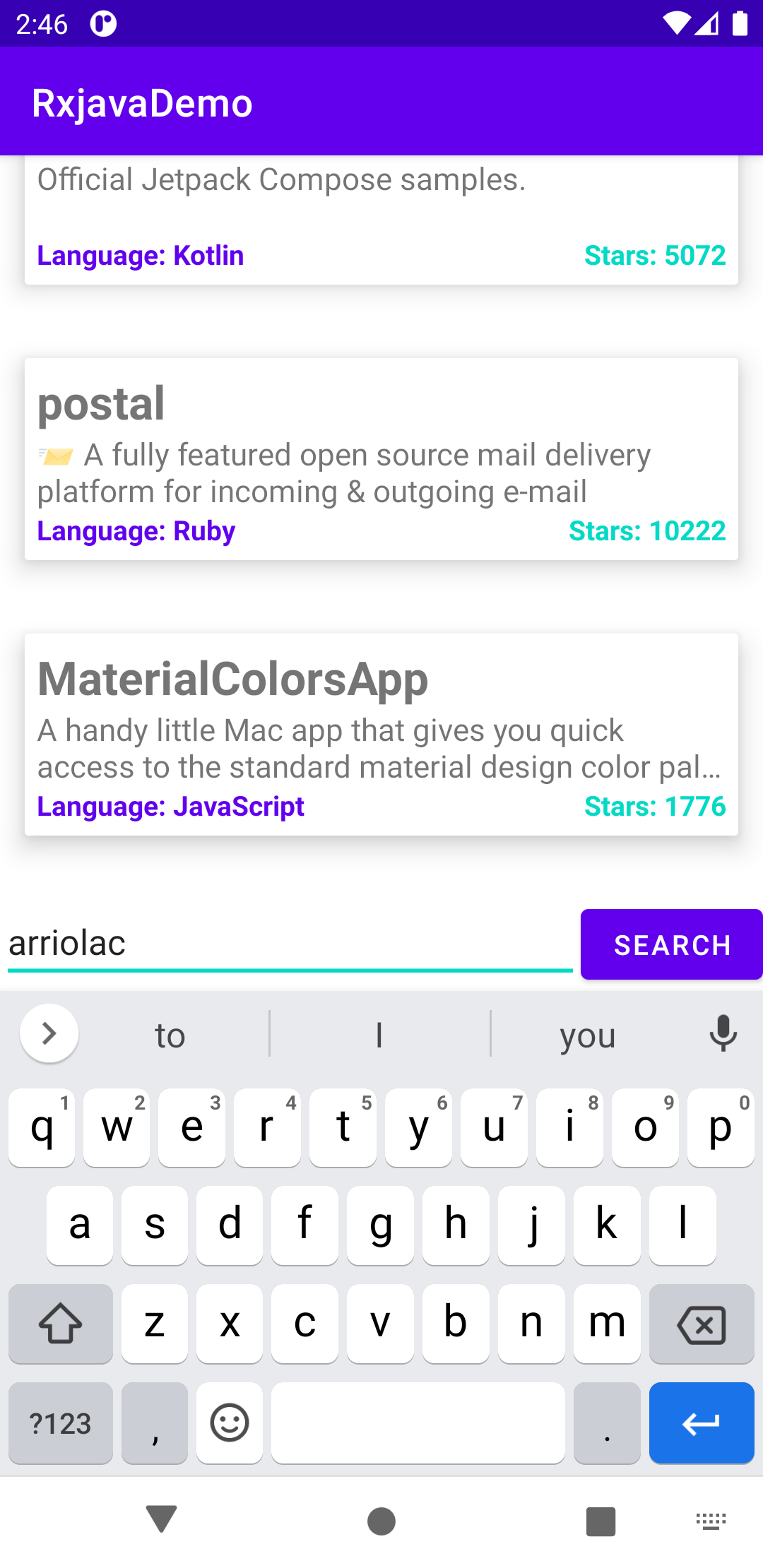Image resolution: width=763 pixels, height=1568 pixels.
Task: Select the suggestion word 'you'
Action: (587, 1033)
